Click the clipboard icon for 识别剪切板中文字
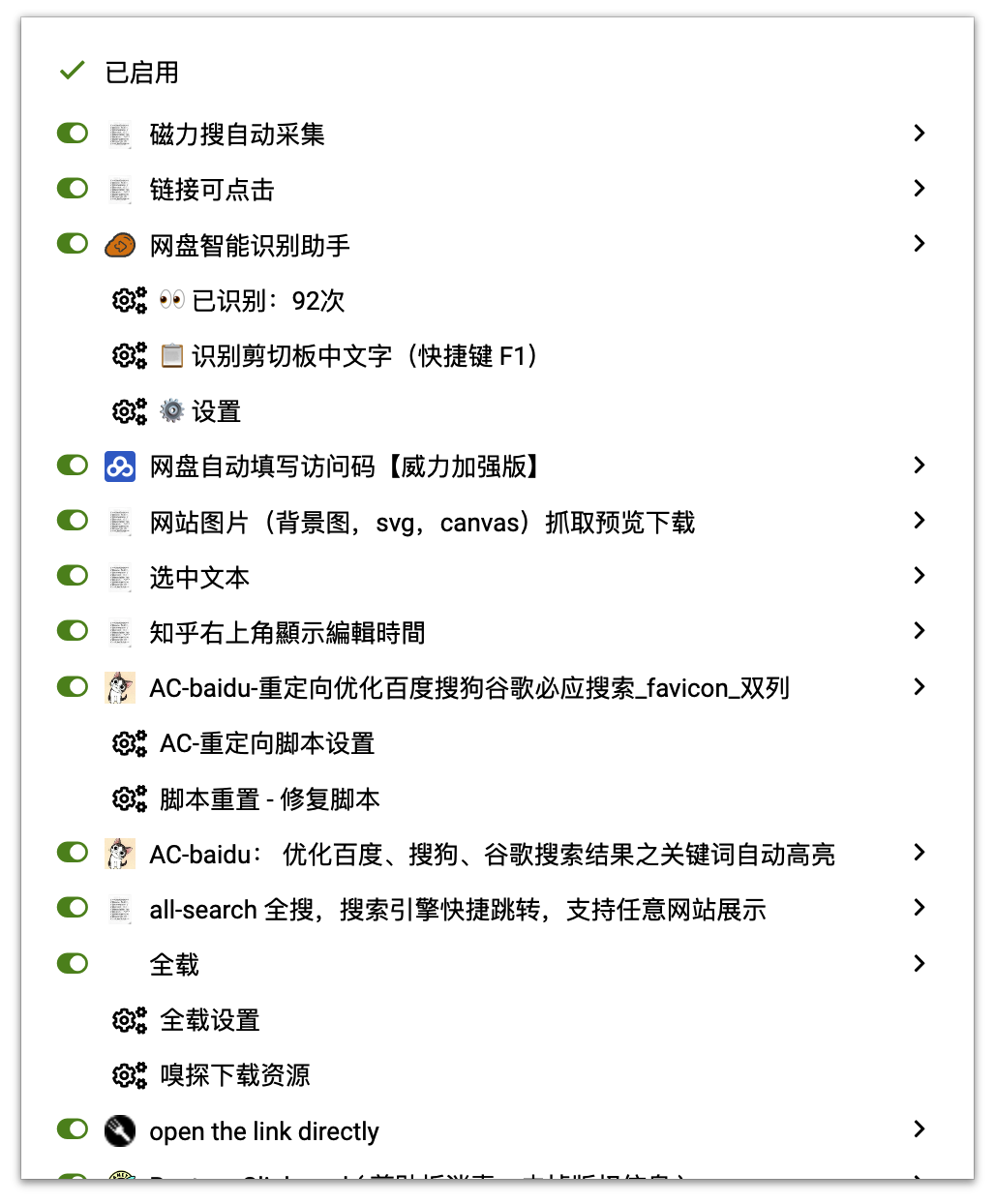This screenshot has height=1204, width=995. 171,355
